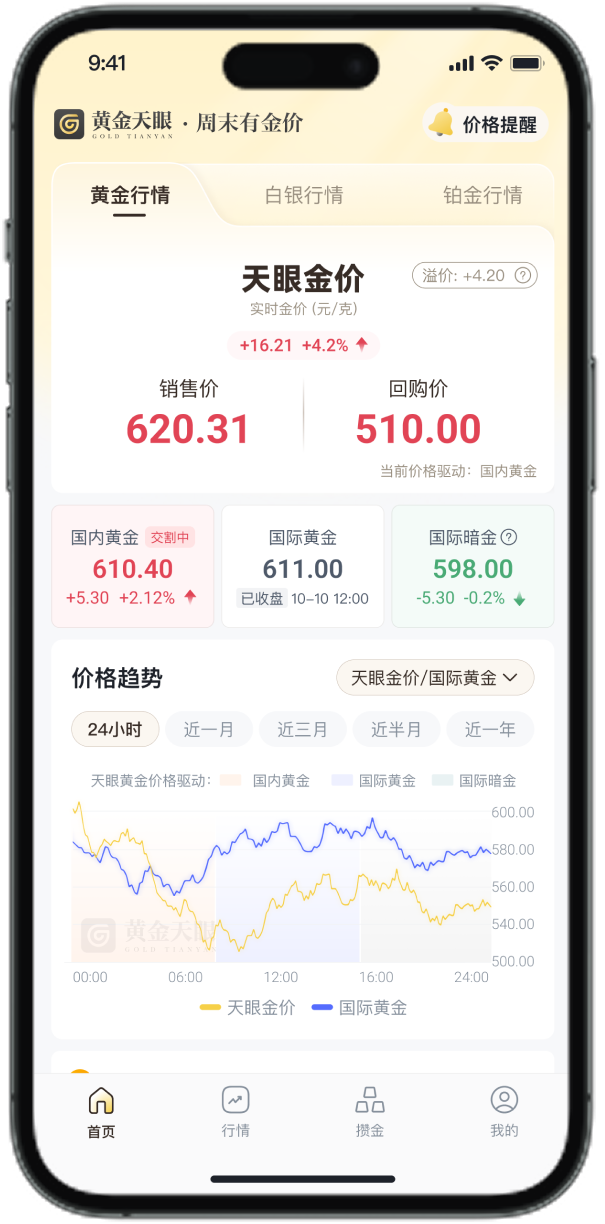Choose the 近半月 trend range
Screen dimensions: 605x1224
coord(396,730)
